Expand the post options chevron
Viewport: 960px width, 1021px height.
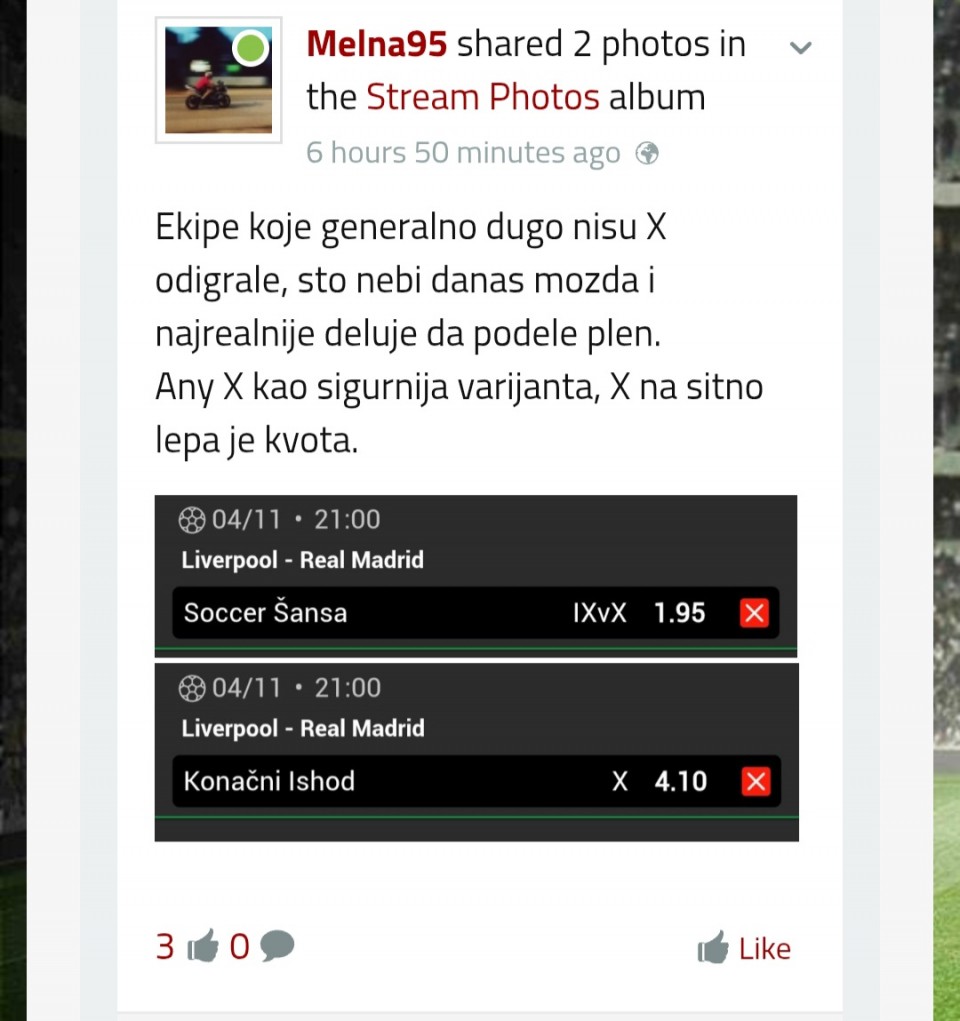[x=800, y=47]
